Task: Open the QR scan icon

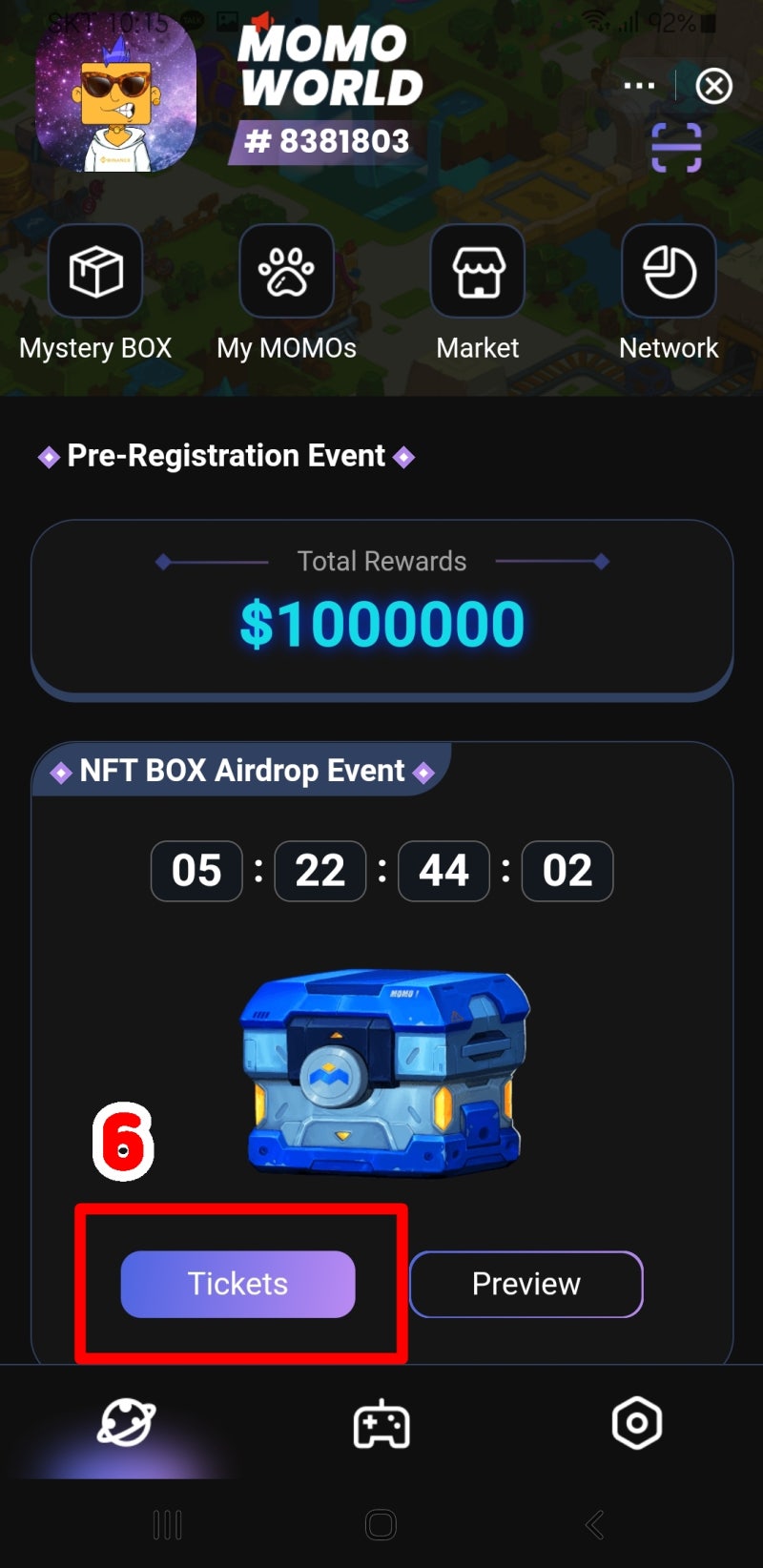Action: [x=676, y=148]
